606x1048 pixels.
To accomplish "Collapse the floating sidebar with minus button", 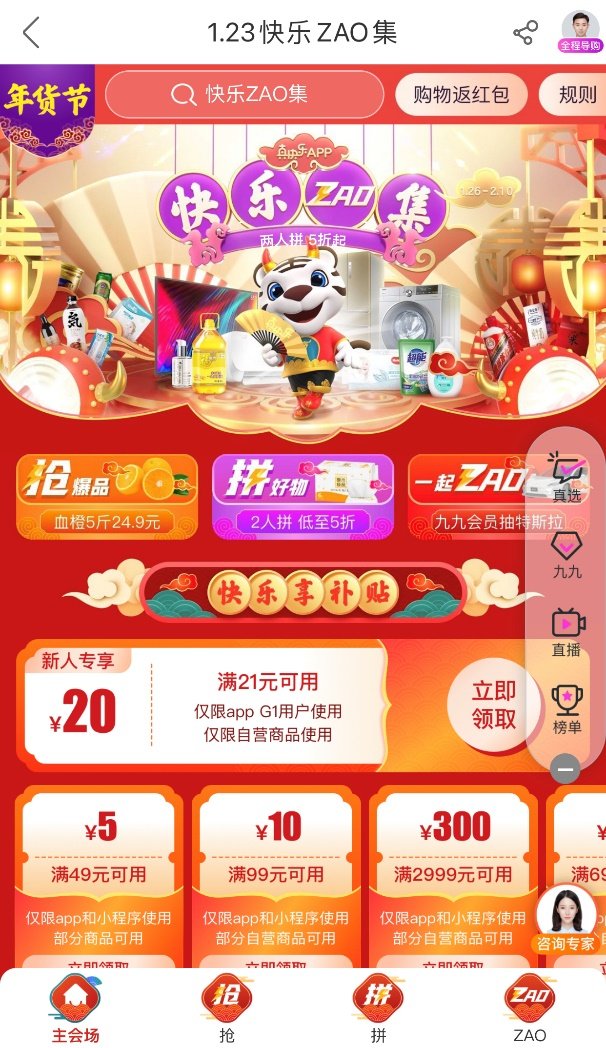I will point(565,769).
